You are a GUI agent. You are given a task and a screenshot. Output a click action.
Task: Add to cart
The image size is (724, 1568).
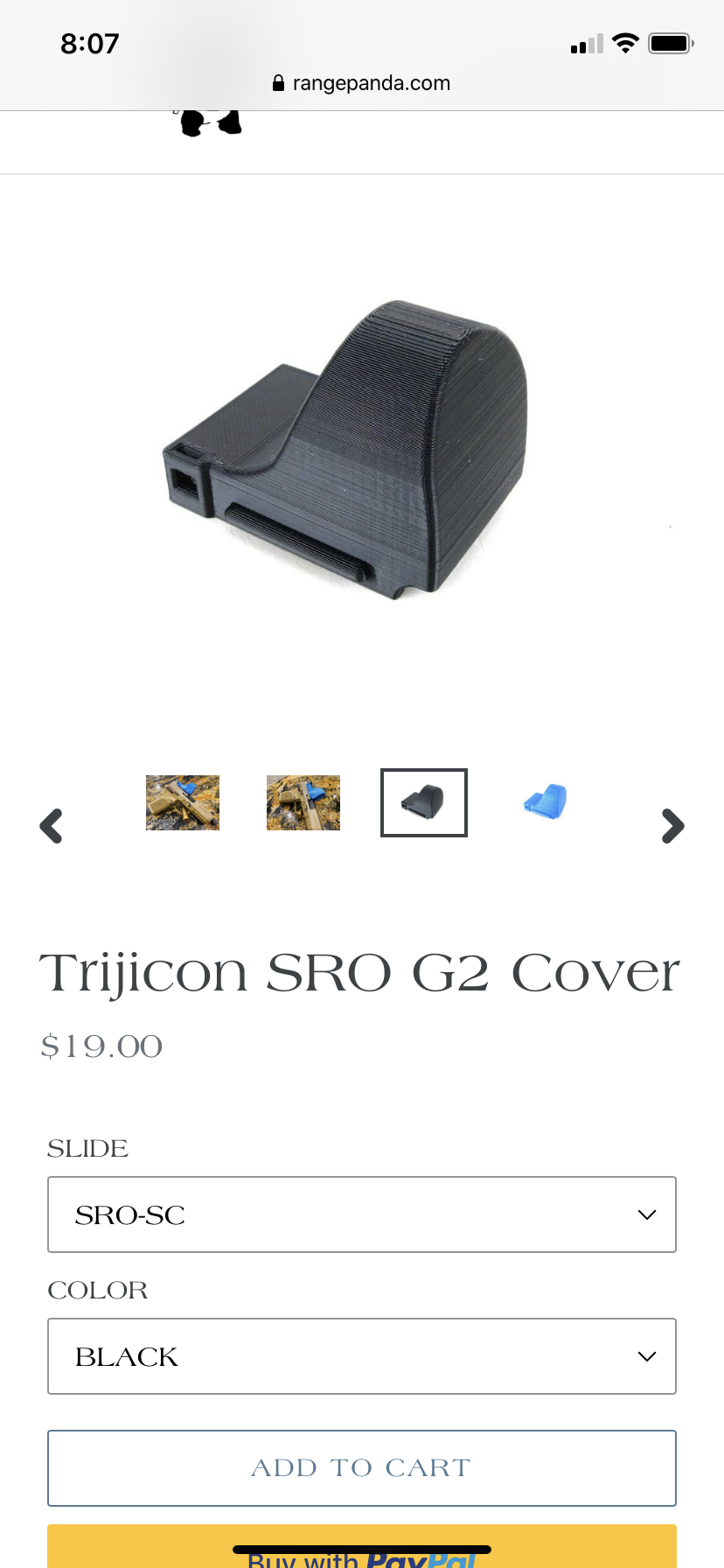tap(362, 1468)
